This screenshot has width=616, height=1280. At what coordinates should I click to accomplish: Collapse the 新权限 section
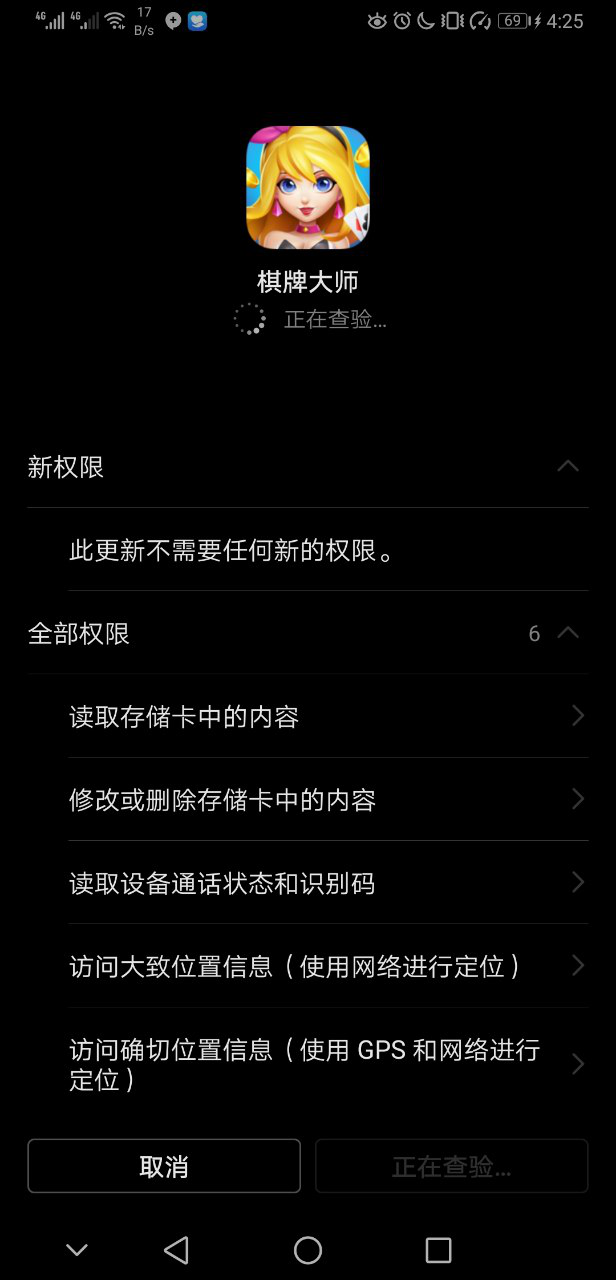coord(567,466)
